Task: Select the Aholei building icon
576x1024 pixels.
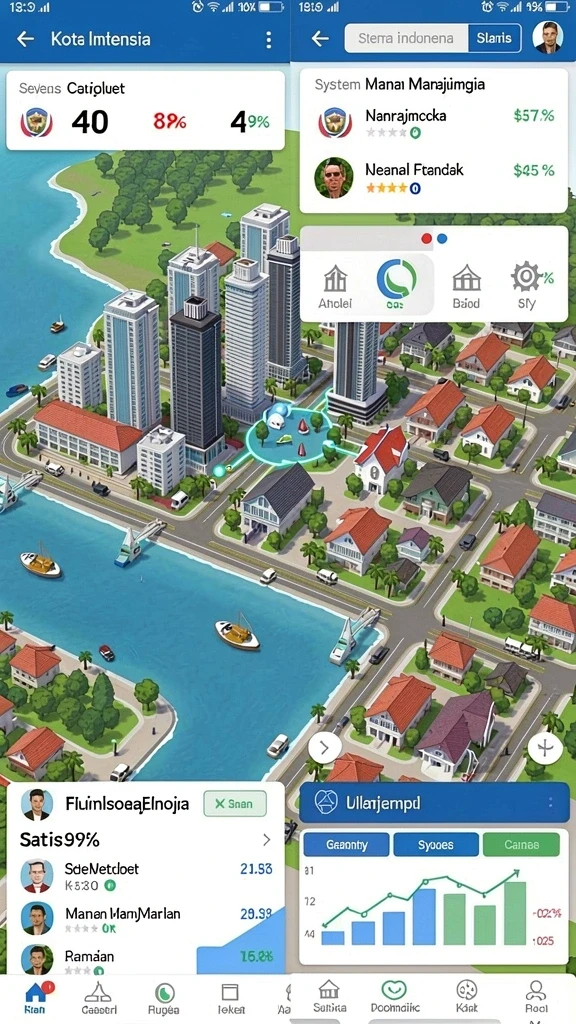Action: tap(335, 286)
